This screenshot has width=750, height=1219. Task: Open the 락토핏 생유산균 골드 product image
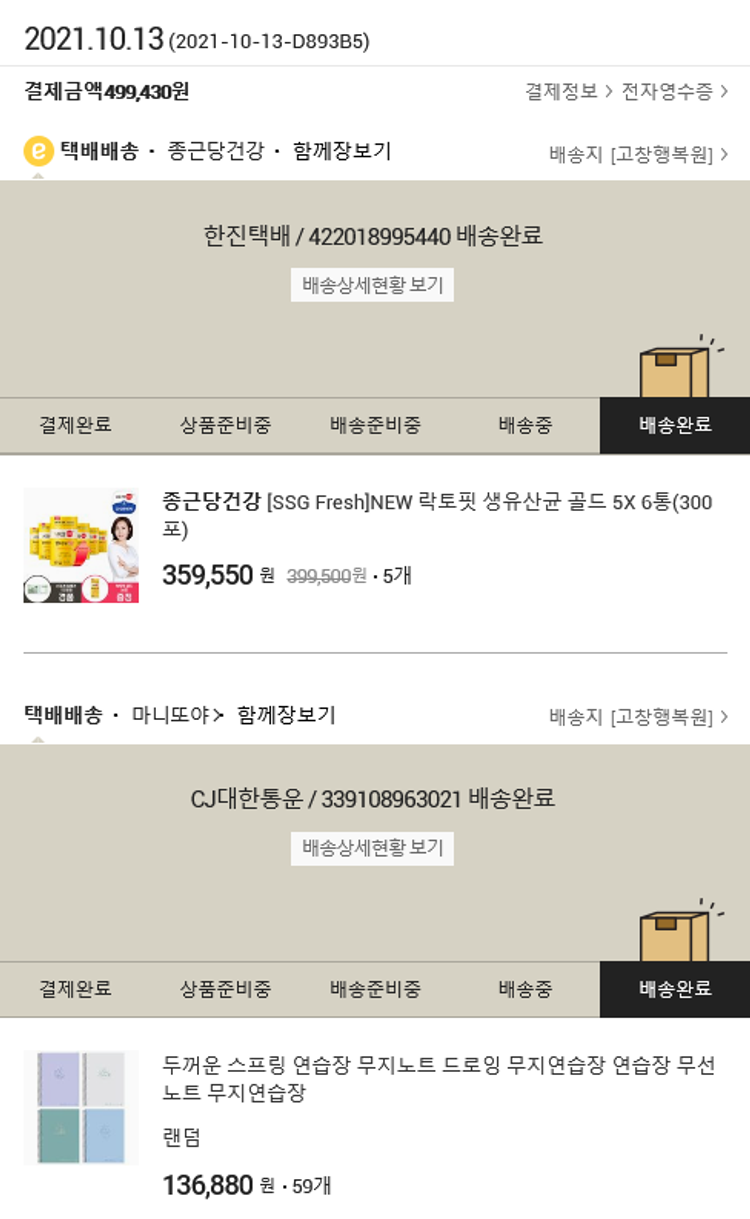(x=81, y=545)
